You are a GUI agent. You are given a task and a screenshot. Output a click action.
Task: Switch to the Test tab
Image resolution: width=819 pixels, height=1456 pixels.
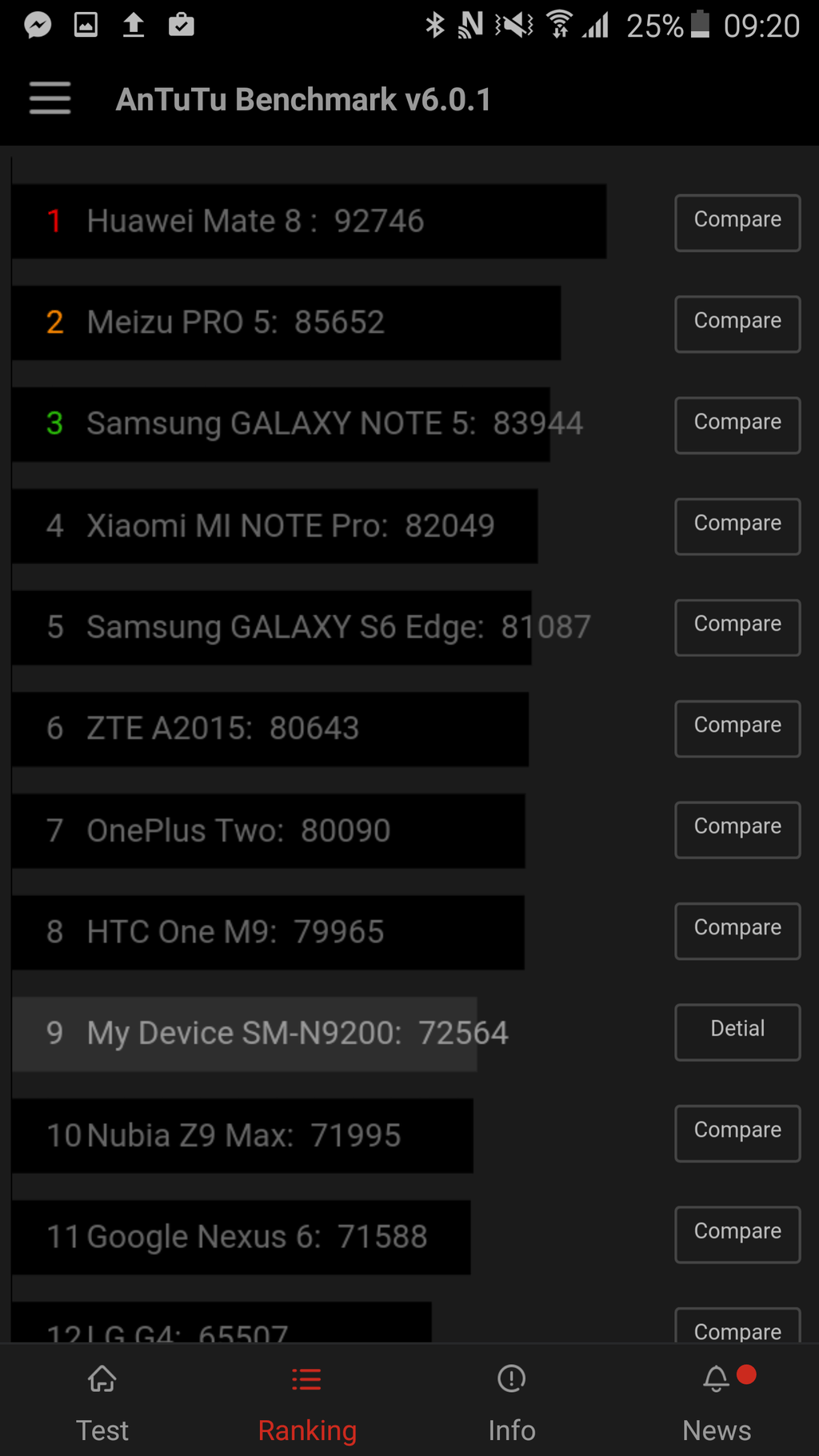pyautogui.click(x=102, y=1402)
